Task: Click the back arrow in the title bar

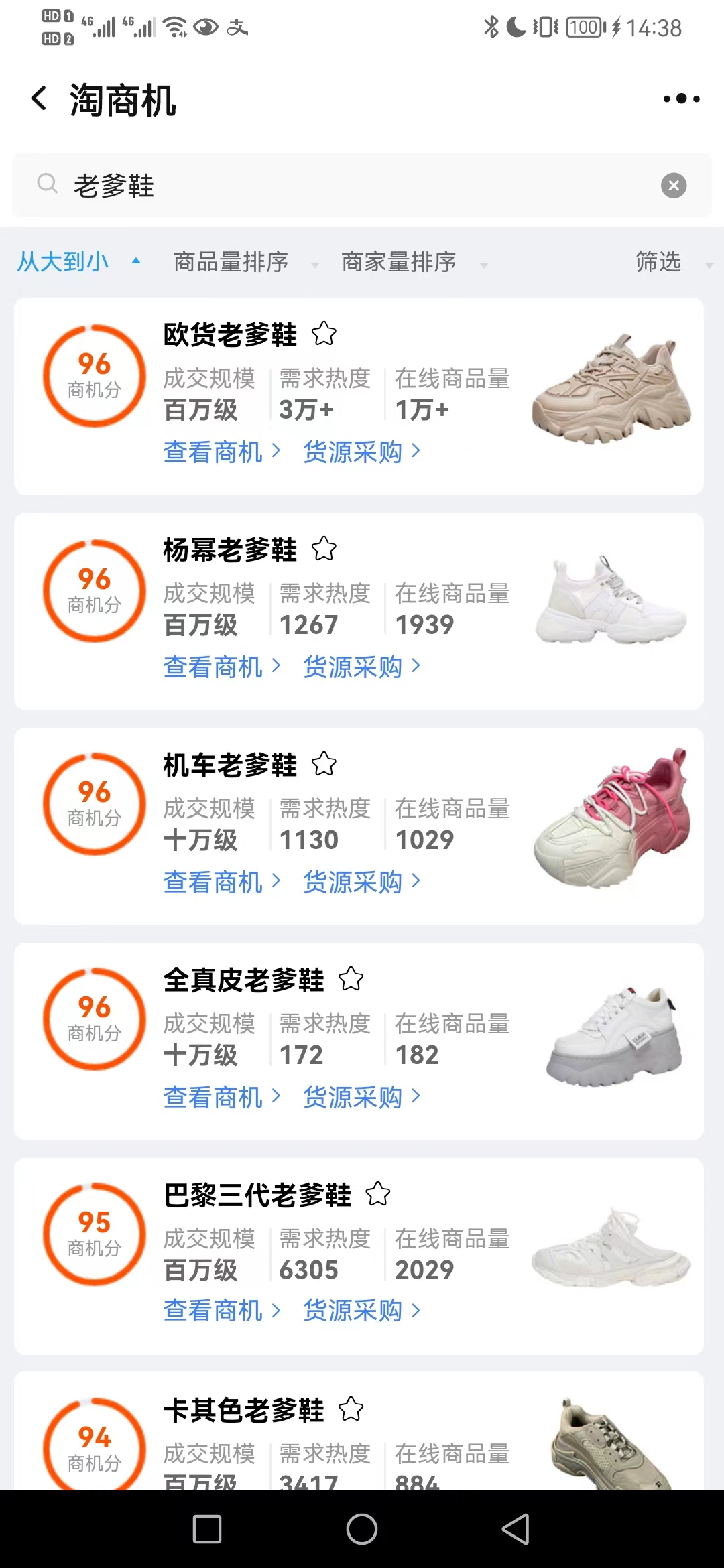Action: click(x=38, y=99)
